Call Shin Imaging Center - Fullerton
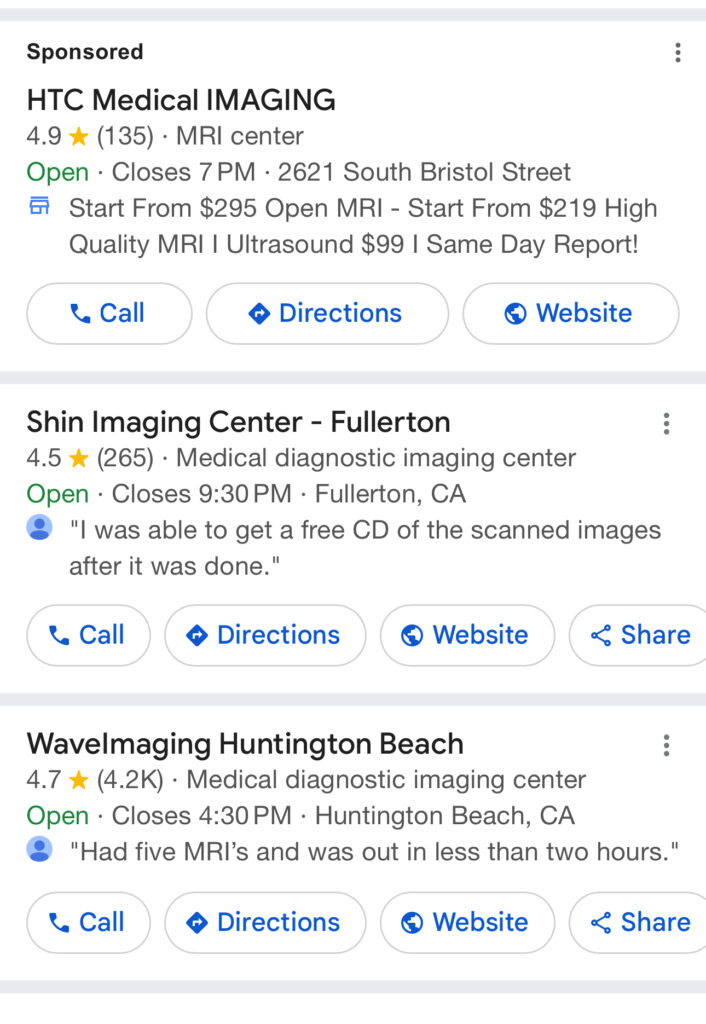 point(88,635)
